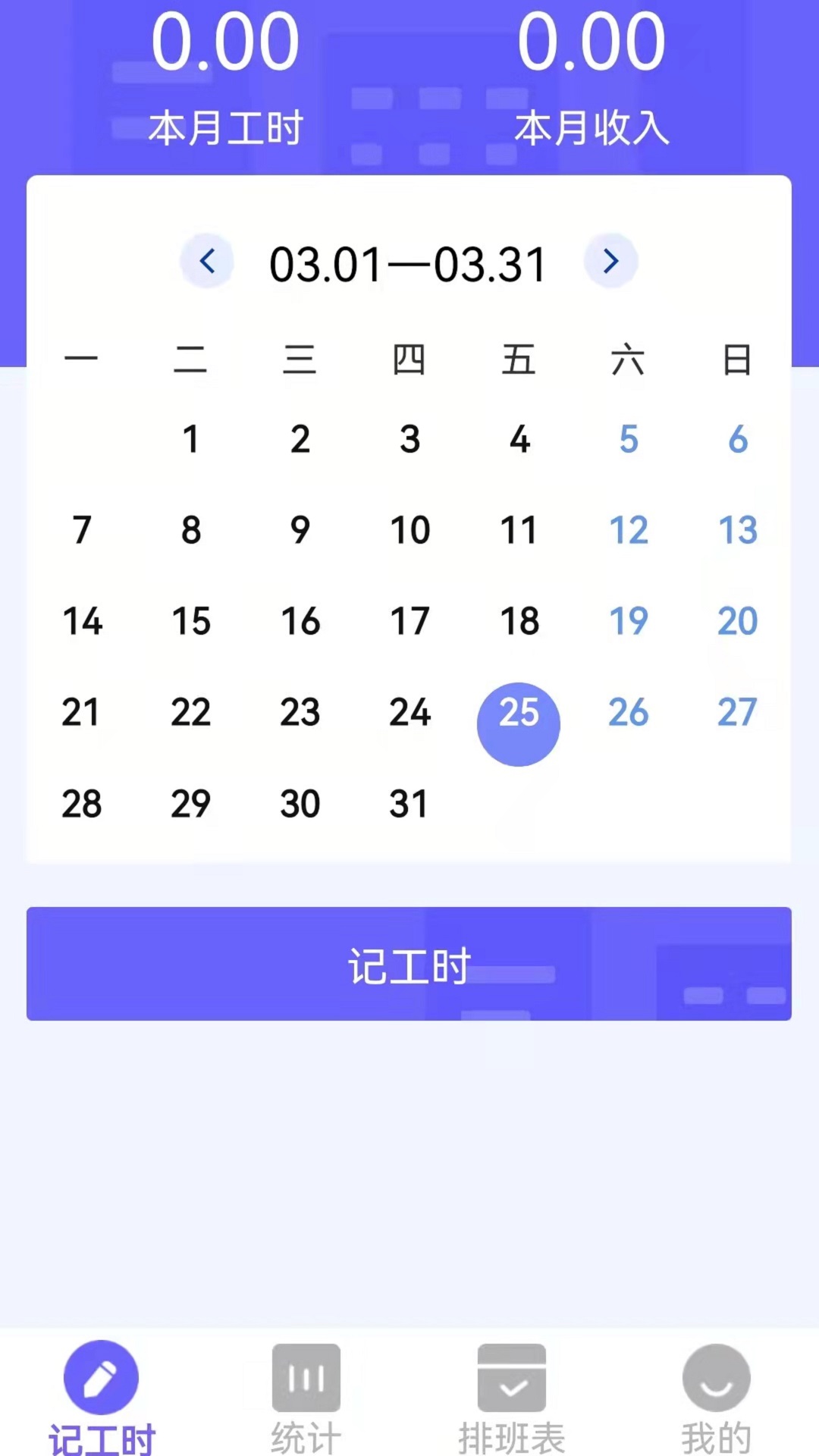Choose date 10 on the calendar
Image resolution: width=819 pixels, height=1456 pixels.
(x=409, y=530)
